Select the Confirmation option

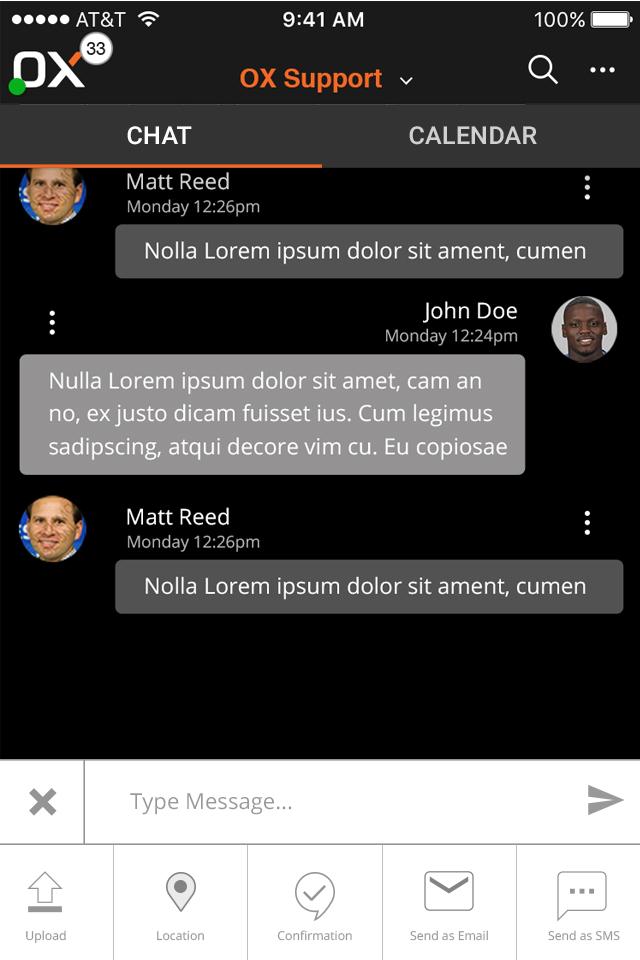pos(314,903)
